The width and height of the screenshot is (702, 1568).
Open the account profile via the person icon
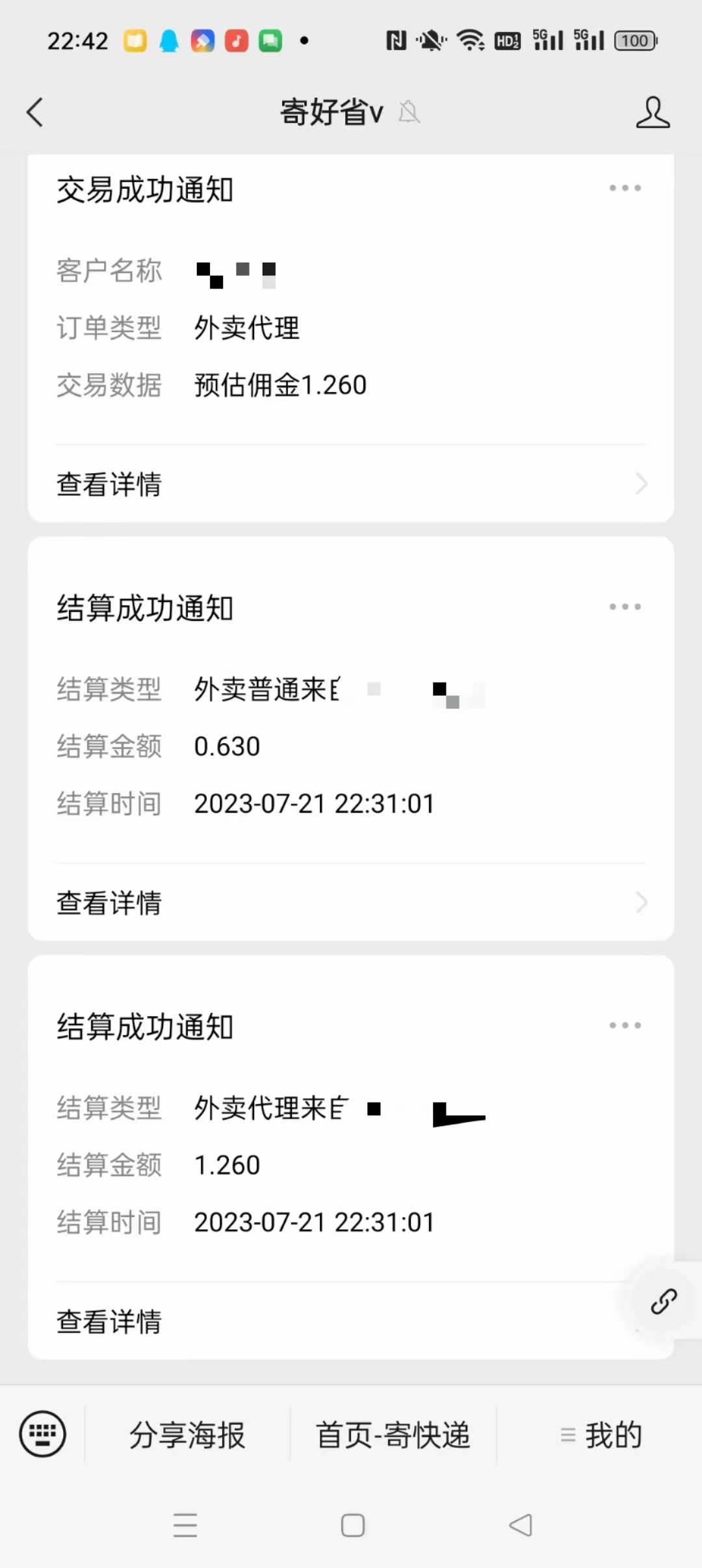coord(653,112)
